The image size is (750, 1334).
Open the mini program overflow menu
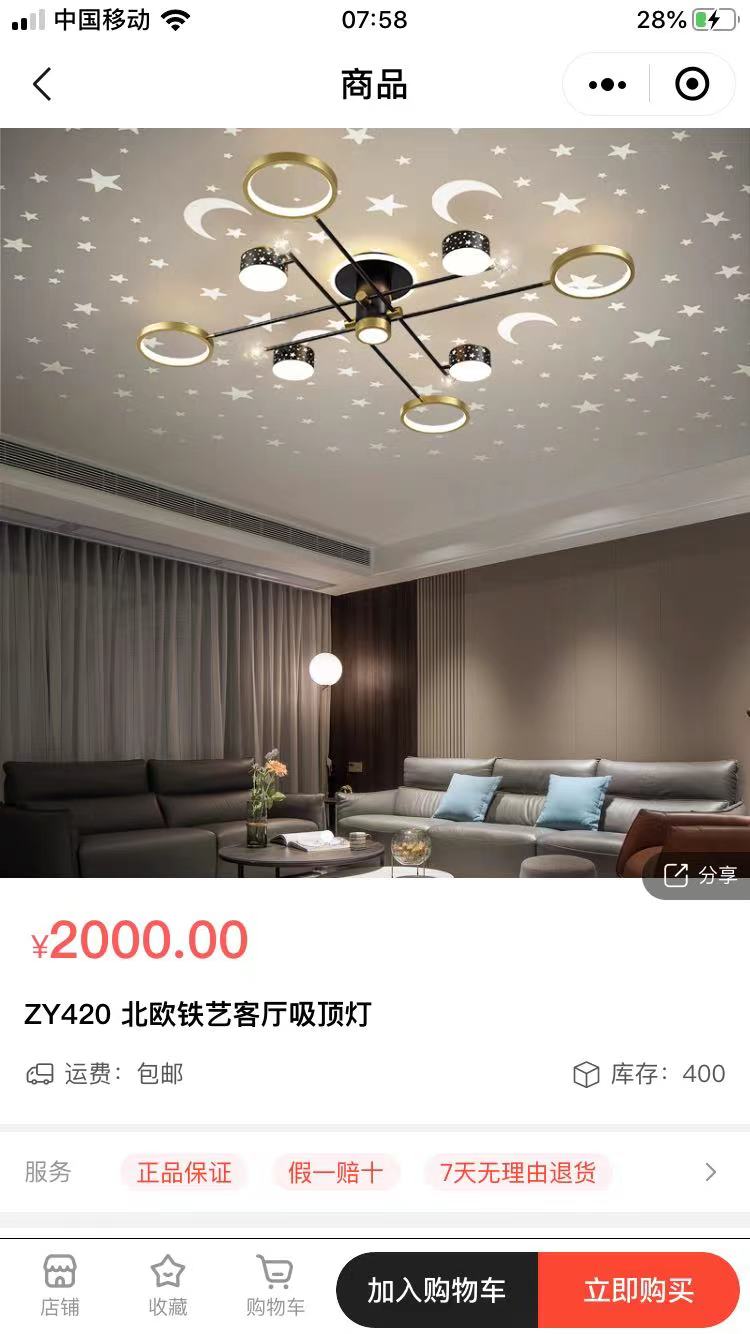tap(607, 85)
